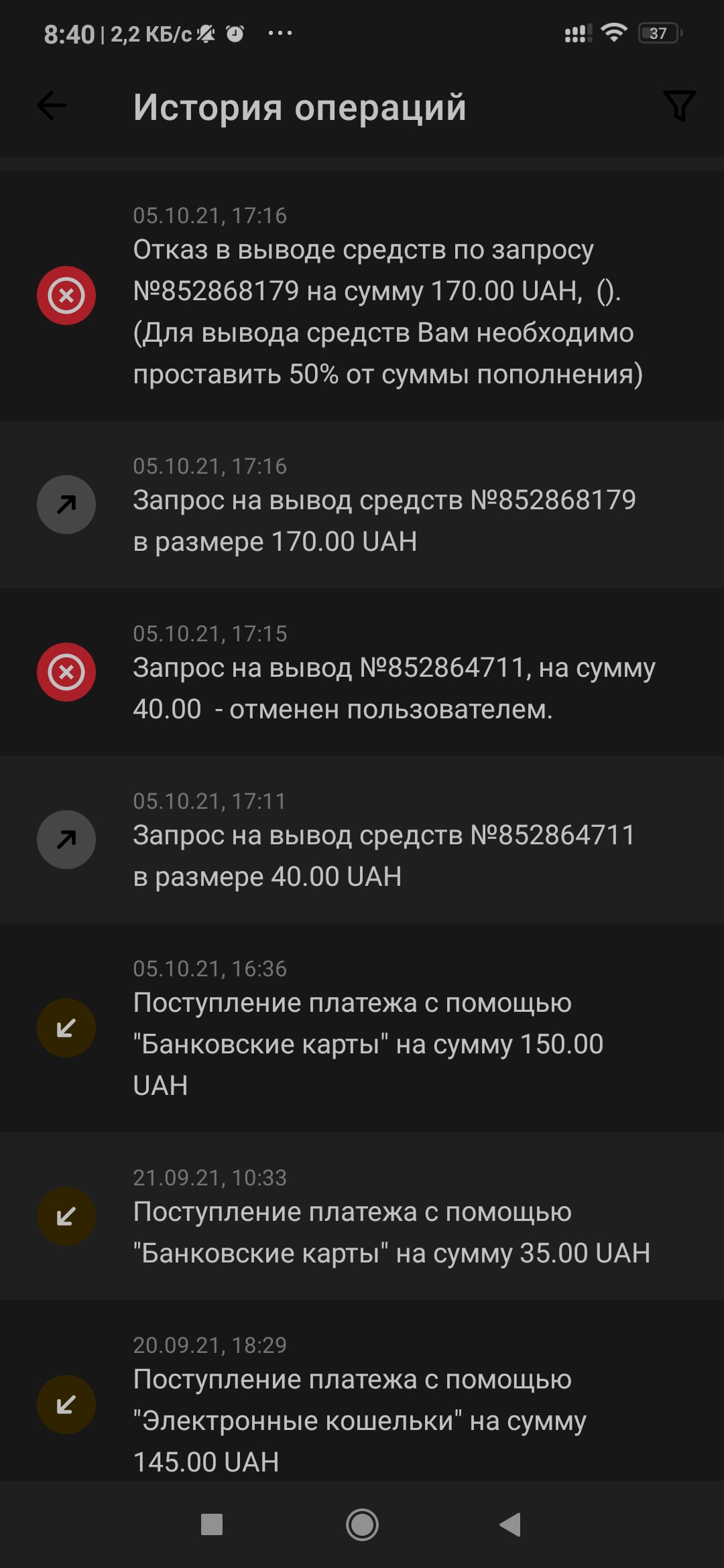This screenshot has height=1568, width=724.
Task: Tap the outgoing arrow for 40.00 UAH withdrawal
Action: pos(66,840)
